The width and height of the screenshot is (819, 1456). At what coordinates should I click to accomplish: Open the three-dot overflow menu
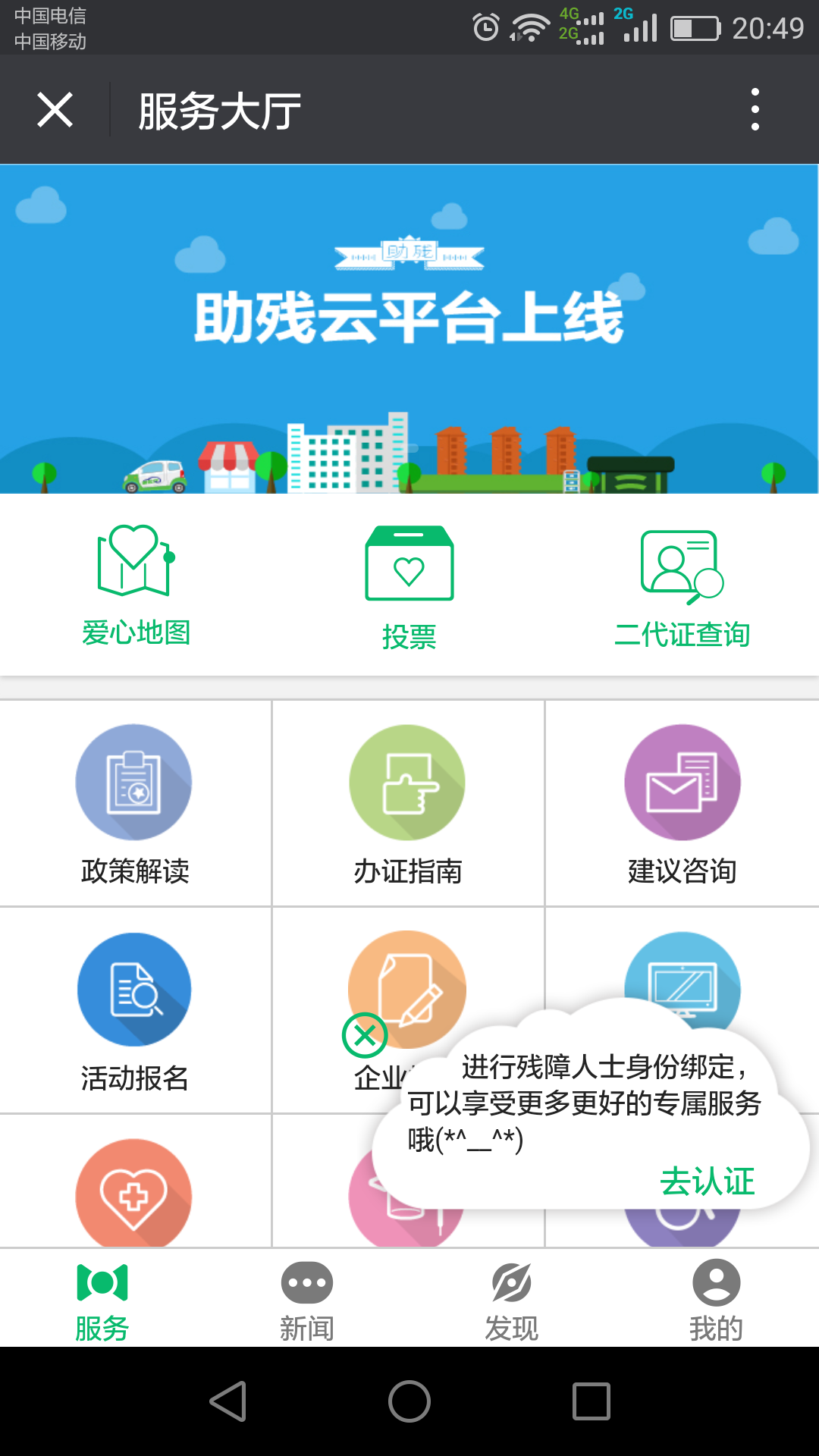[755, 110]
